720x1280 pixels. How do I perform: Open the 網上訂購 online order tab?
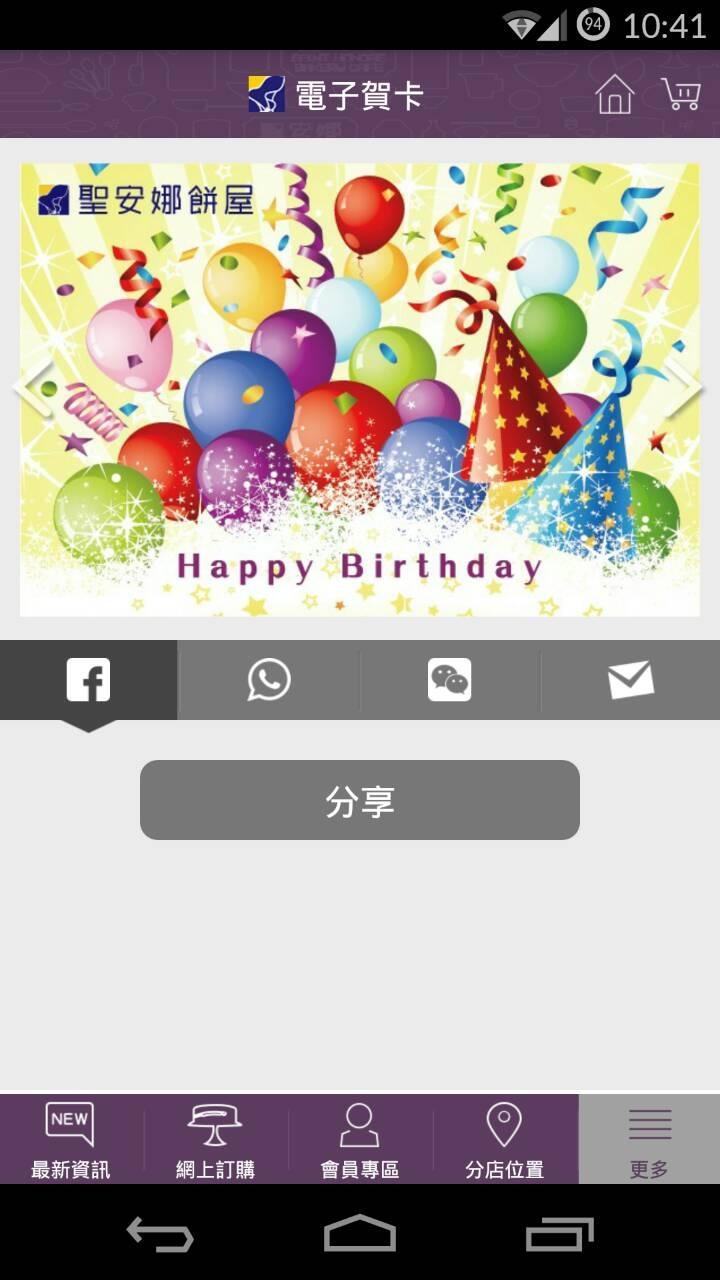click(x=215, y=1140)
